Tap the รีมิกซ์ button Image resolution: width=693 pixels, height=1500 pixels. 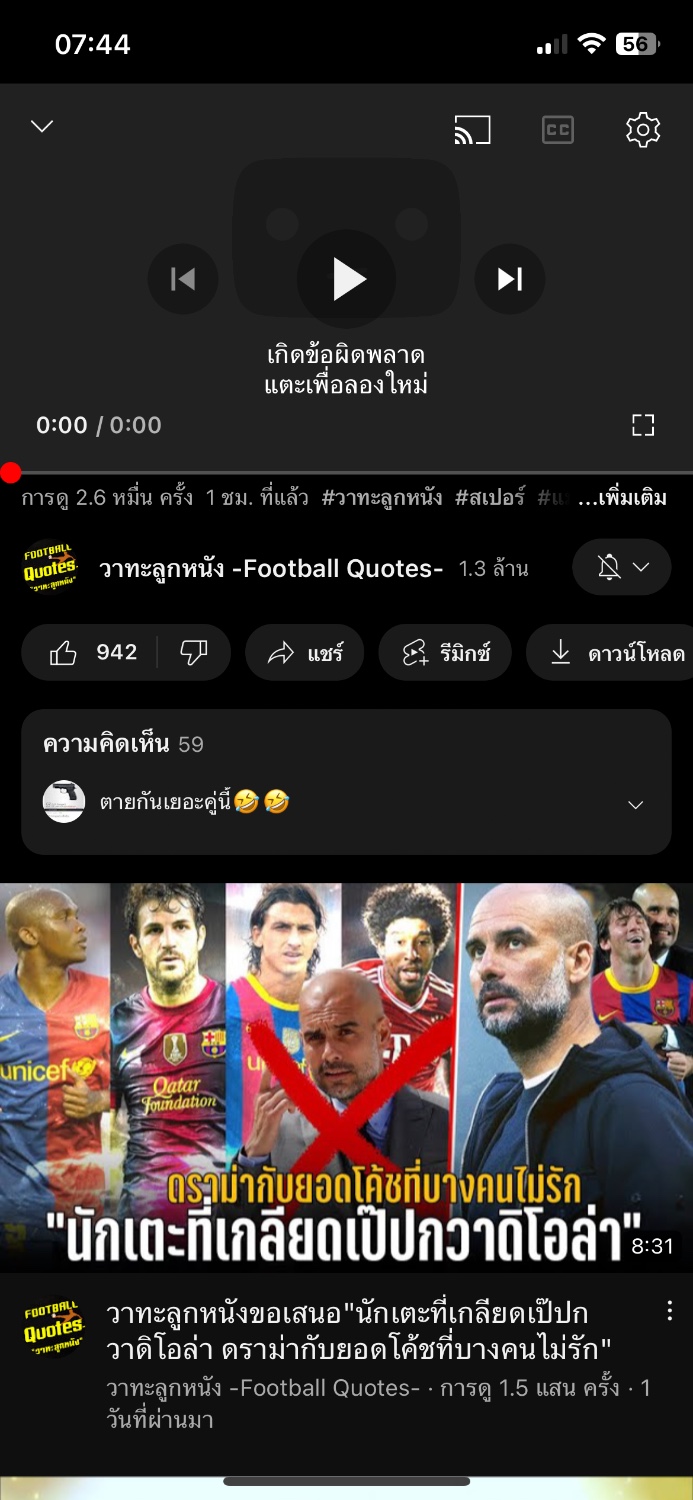[x=444, y=653]
